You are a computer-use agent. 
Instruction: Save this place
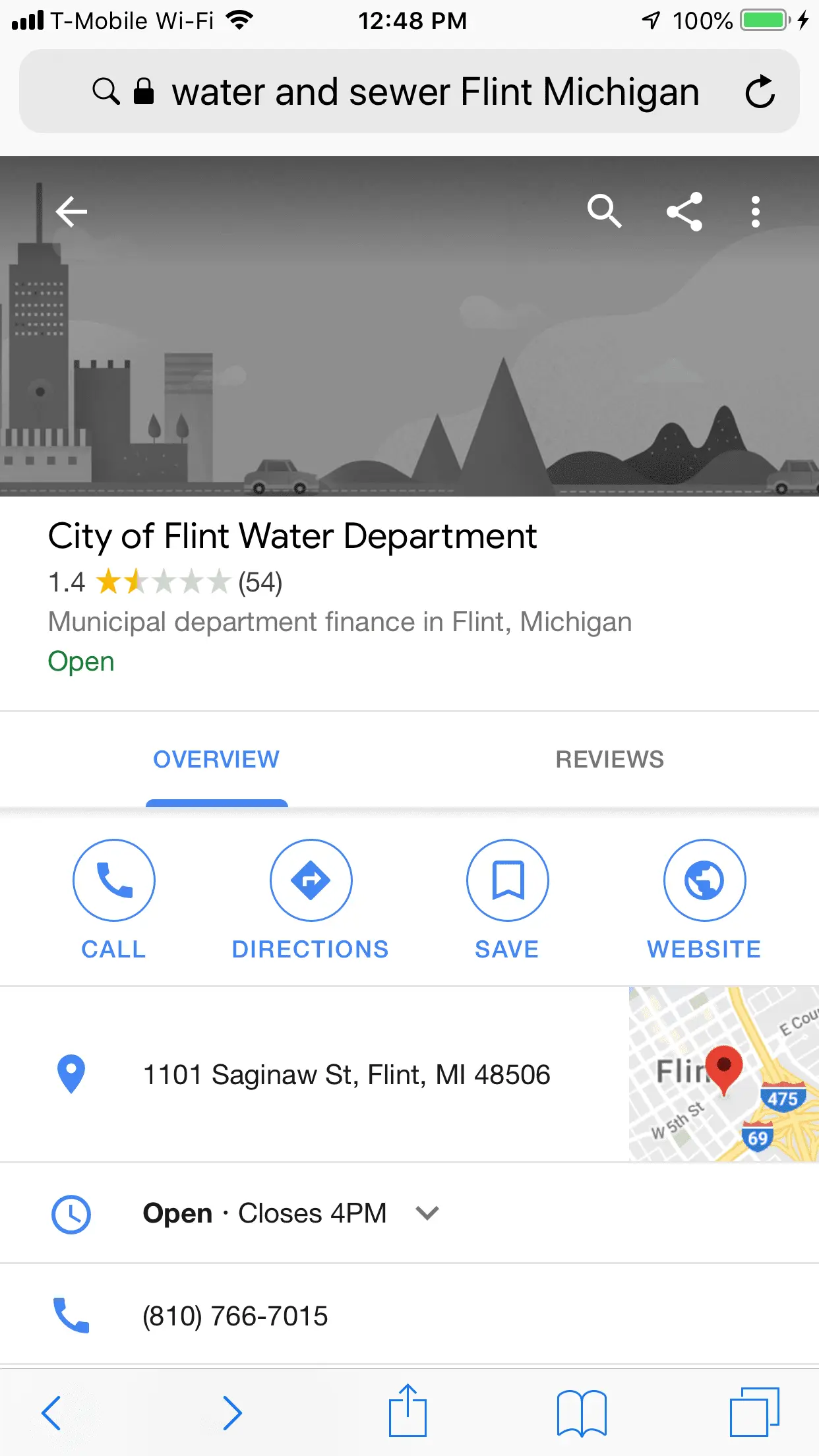point(507,898)
